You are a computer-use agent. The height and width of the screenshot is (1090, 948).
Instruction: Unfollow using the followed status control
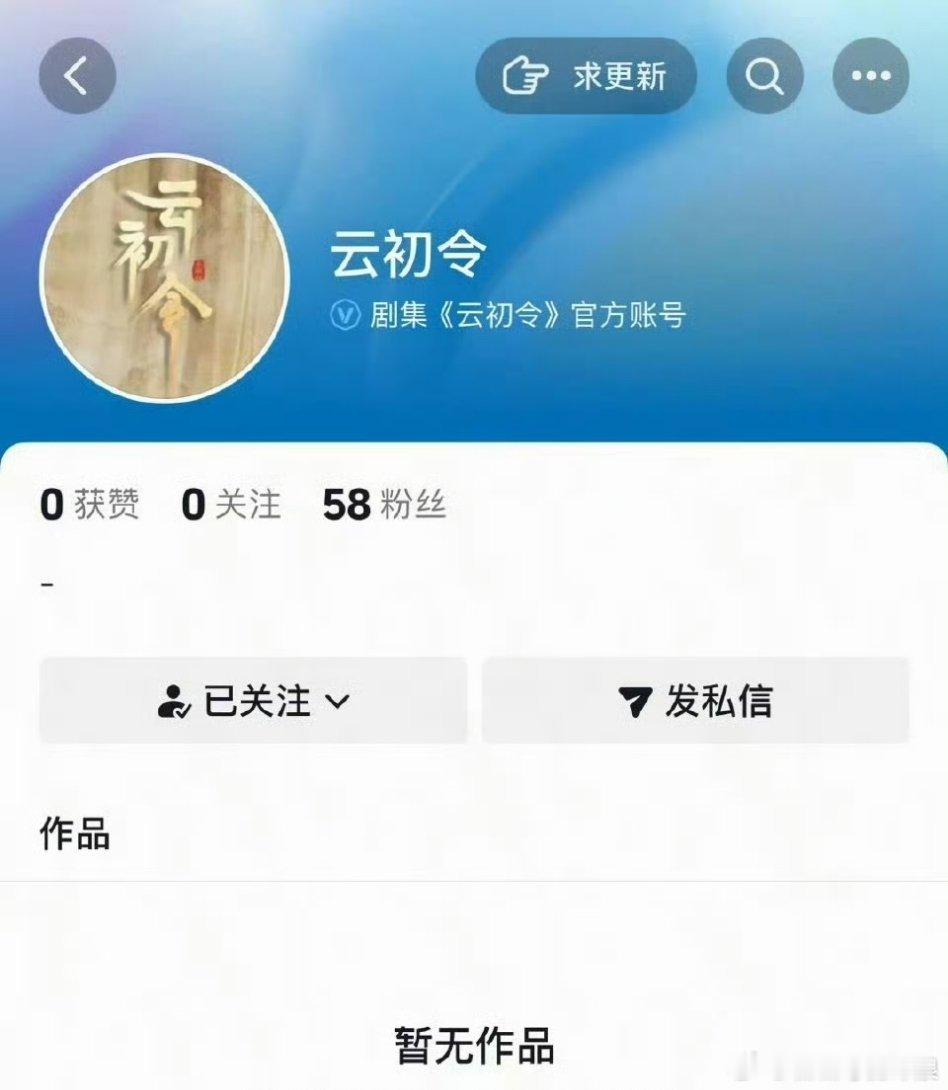click(252, 701)
